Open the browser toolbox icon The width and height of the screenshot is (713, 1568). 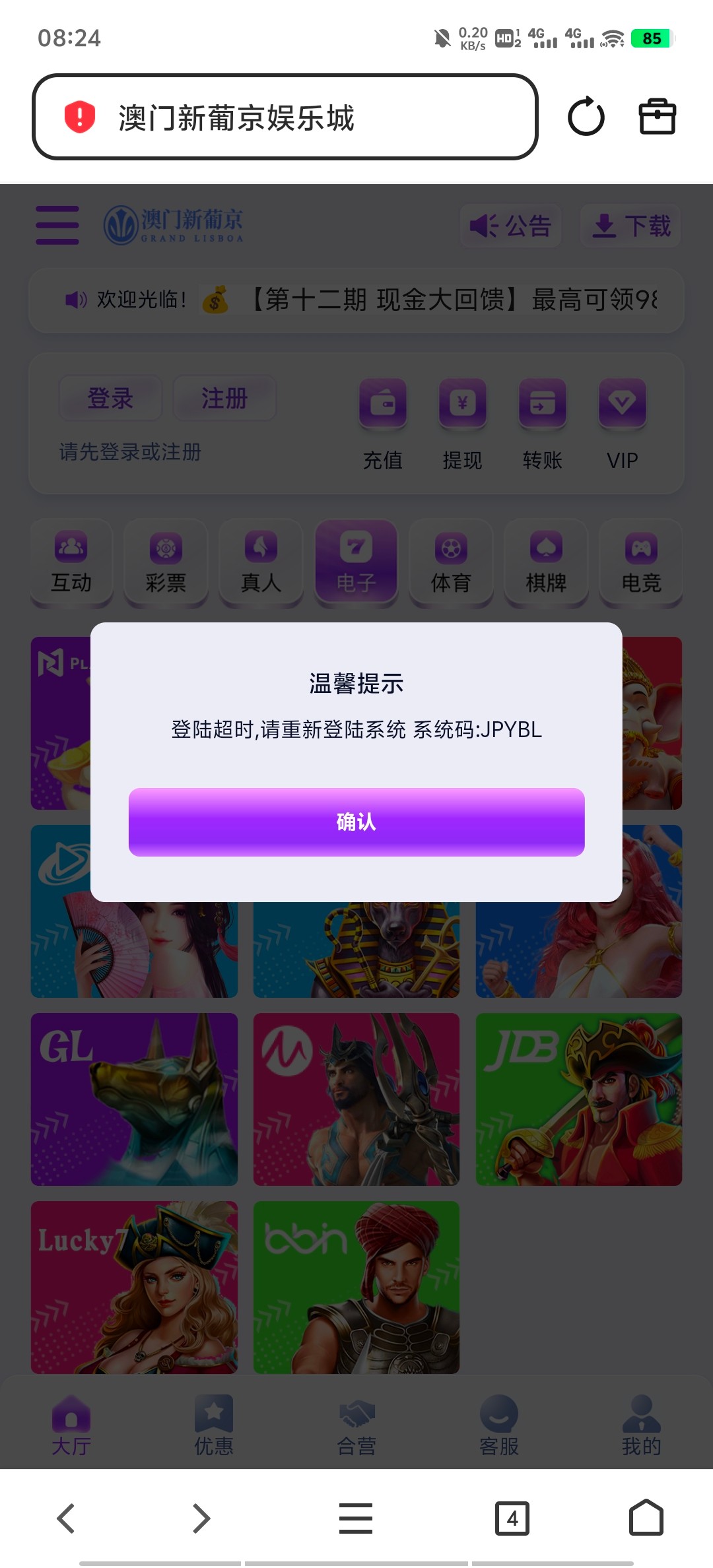coord(657,117)
